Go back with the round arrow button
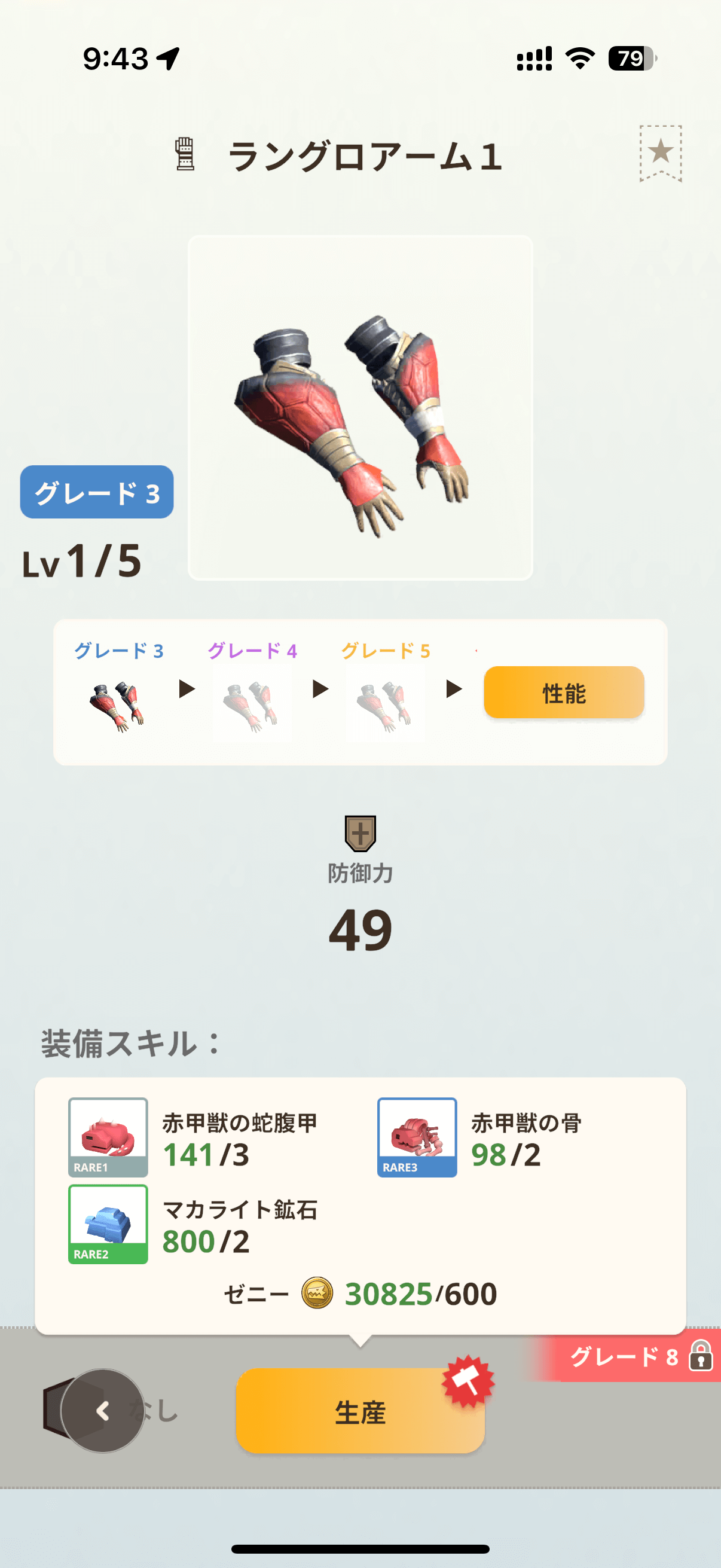Screen dimensions: 721x1568 point(102,1411)
